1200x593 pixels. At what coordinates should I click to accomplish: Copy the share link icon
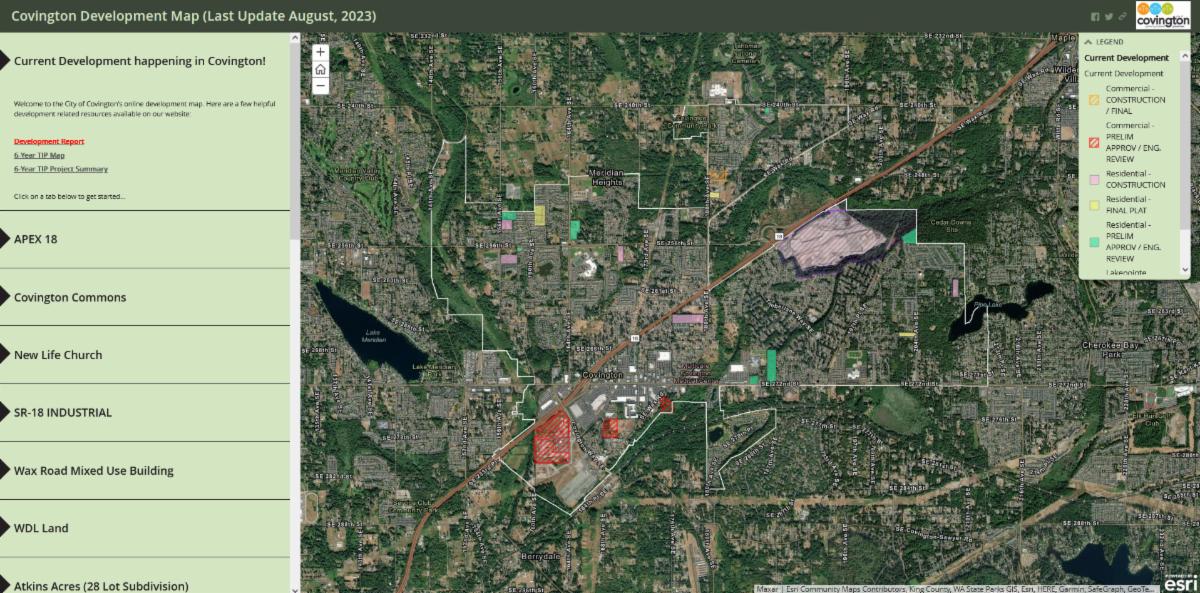coord(1122,16)
